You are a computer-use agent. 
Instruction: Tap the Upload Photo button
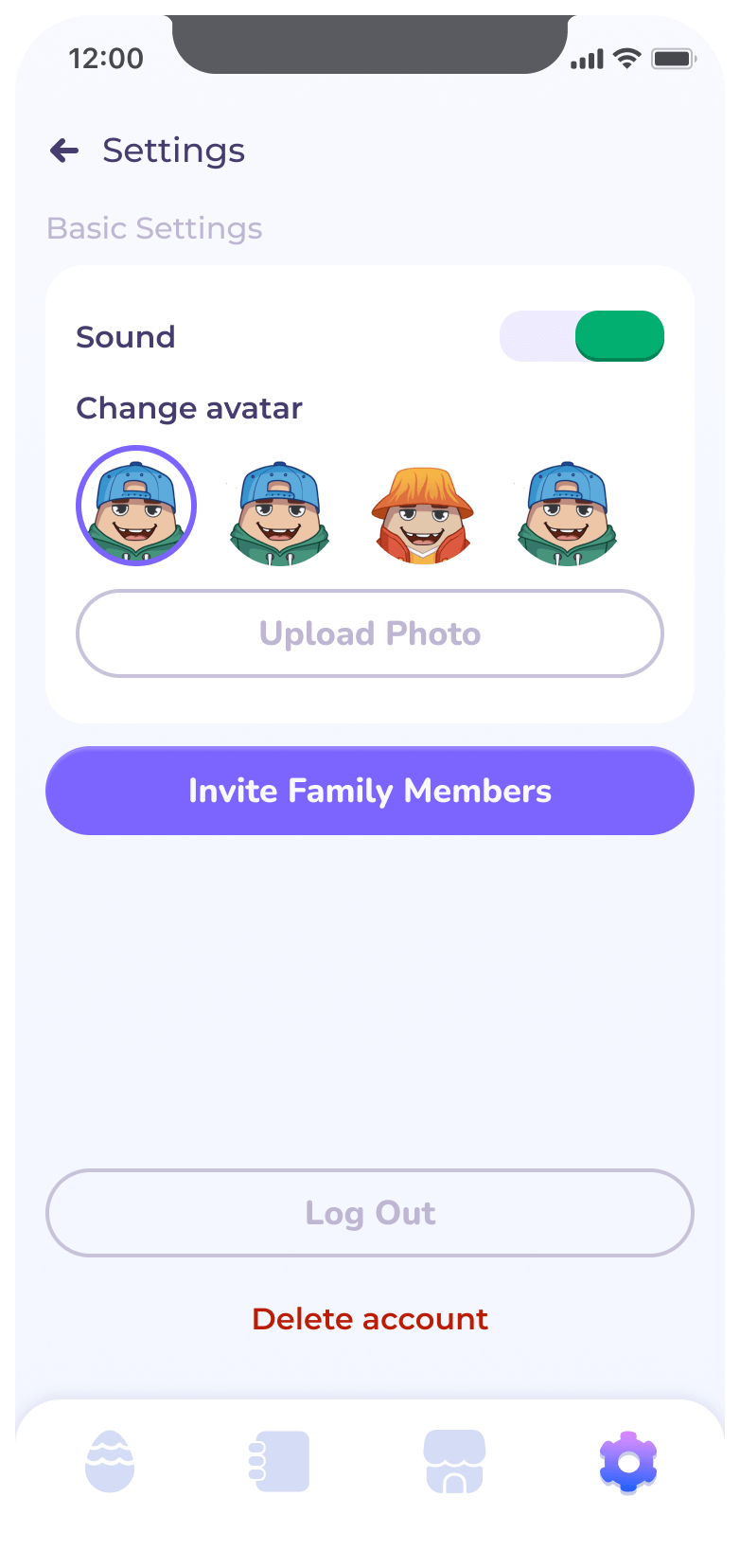pos(370,633)
